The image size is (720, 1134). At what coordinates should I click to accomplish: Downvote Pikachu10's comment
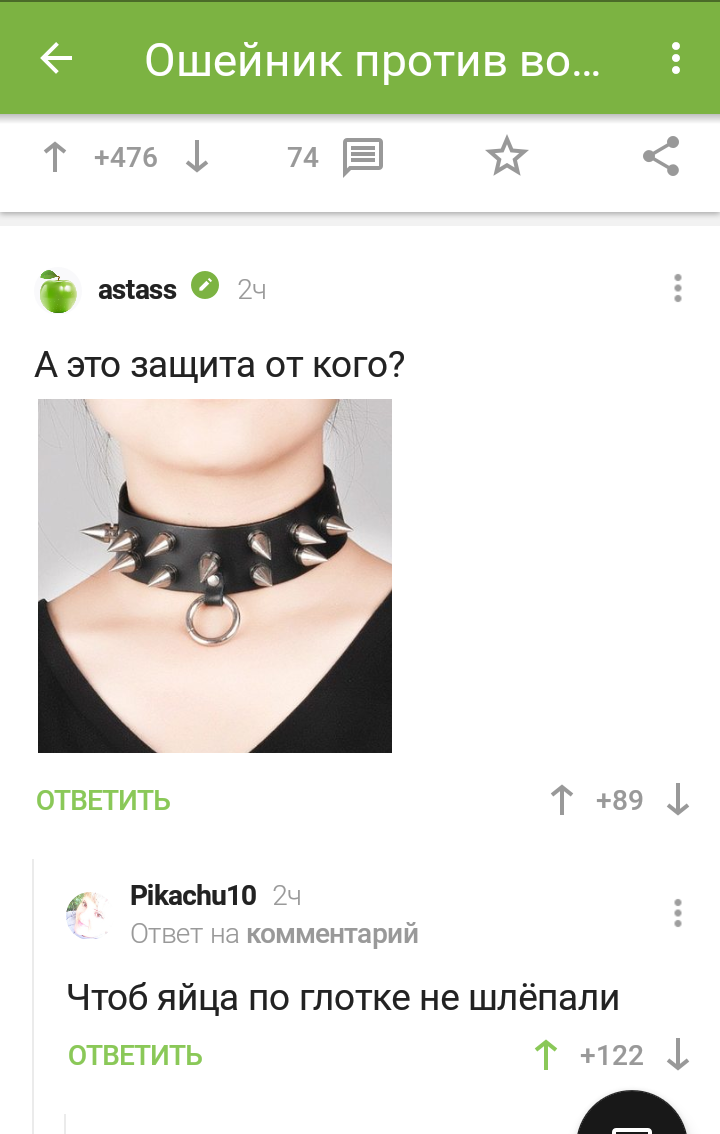[x=678, y=1055]
